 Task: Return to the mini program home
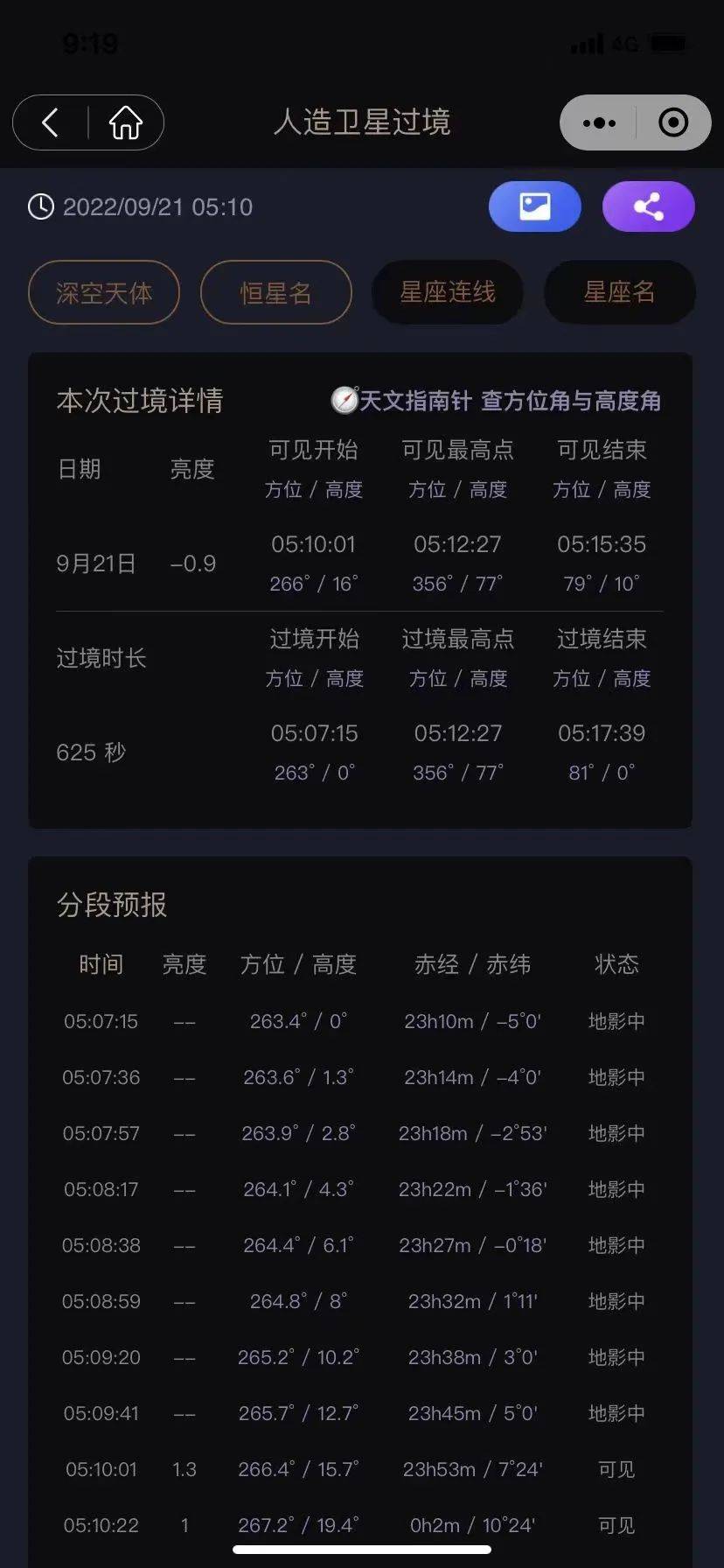click(125, 122)
